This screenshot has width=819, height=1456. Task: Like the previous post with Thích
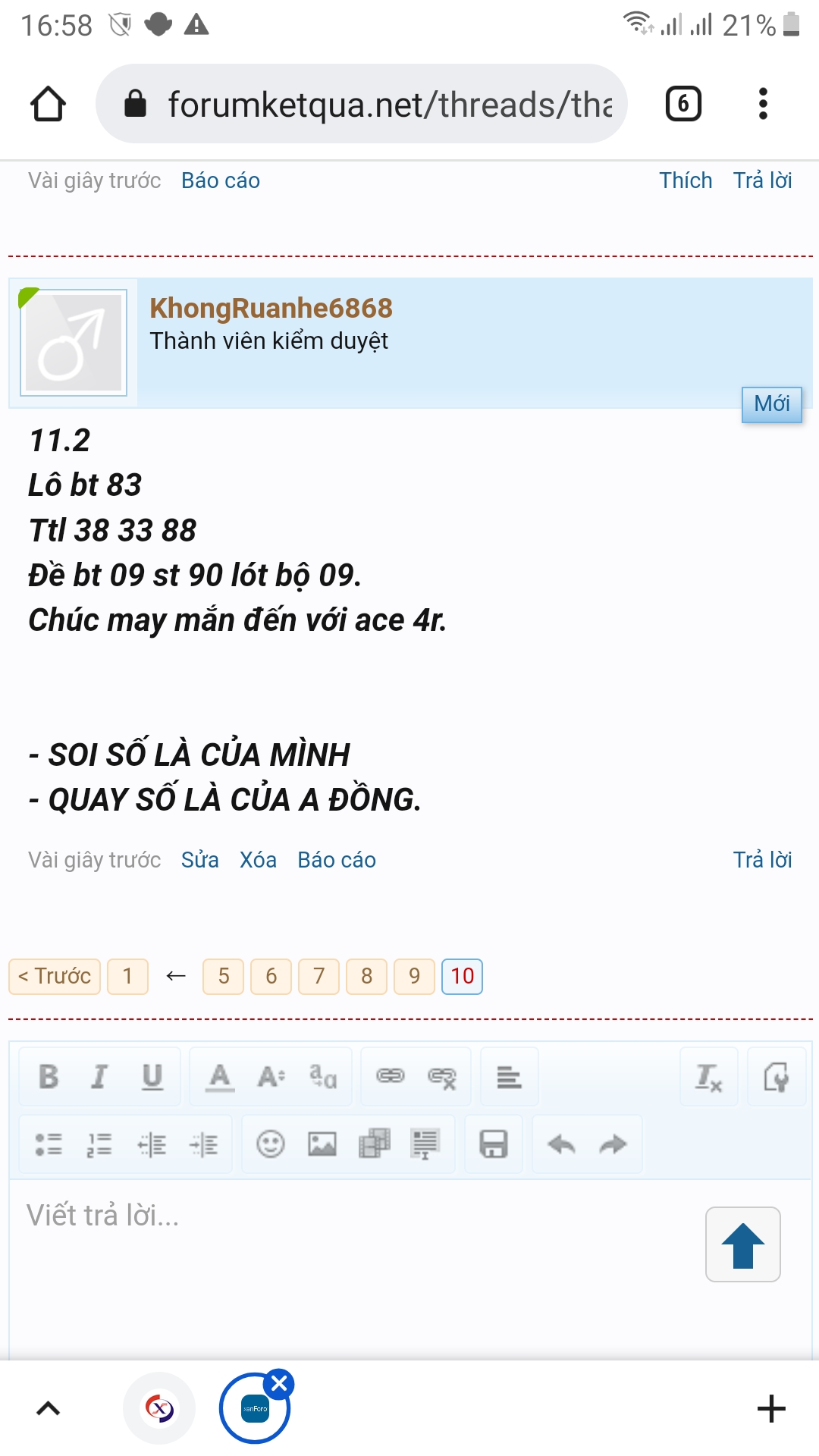(685, 180)
